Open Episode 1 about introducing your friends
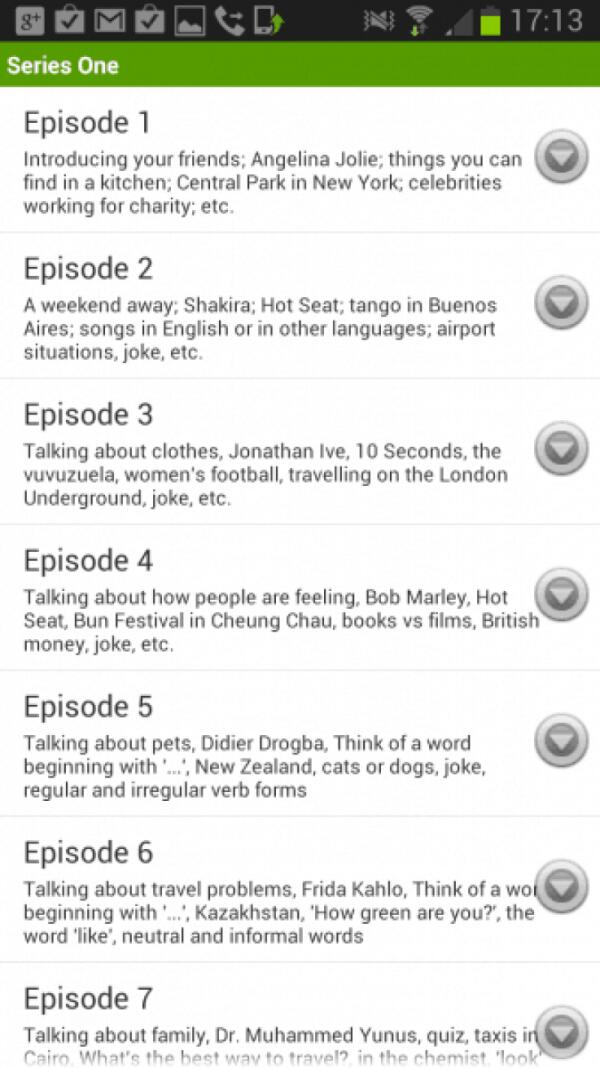The width and height of the screenshot is (600, 1068). tap(270, 160)
